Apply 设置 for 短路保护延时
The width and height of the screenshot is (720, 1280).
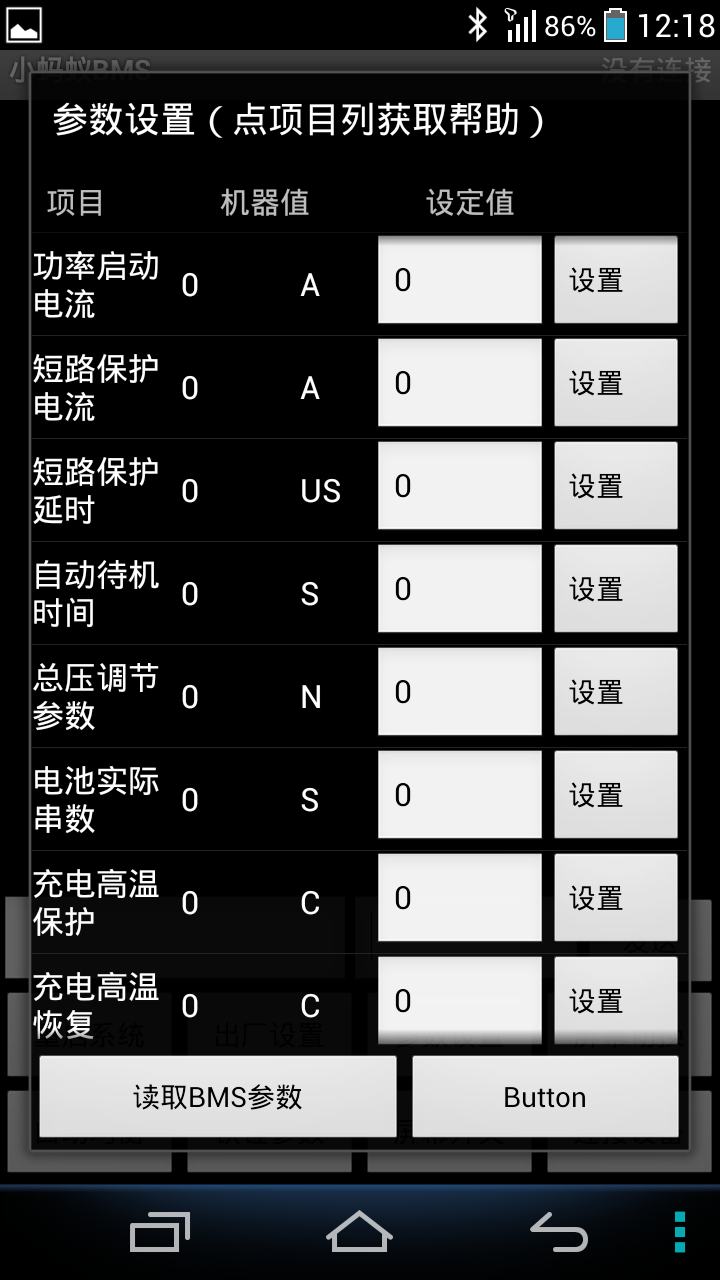[616, 486]
